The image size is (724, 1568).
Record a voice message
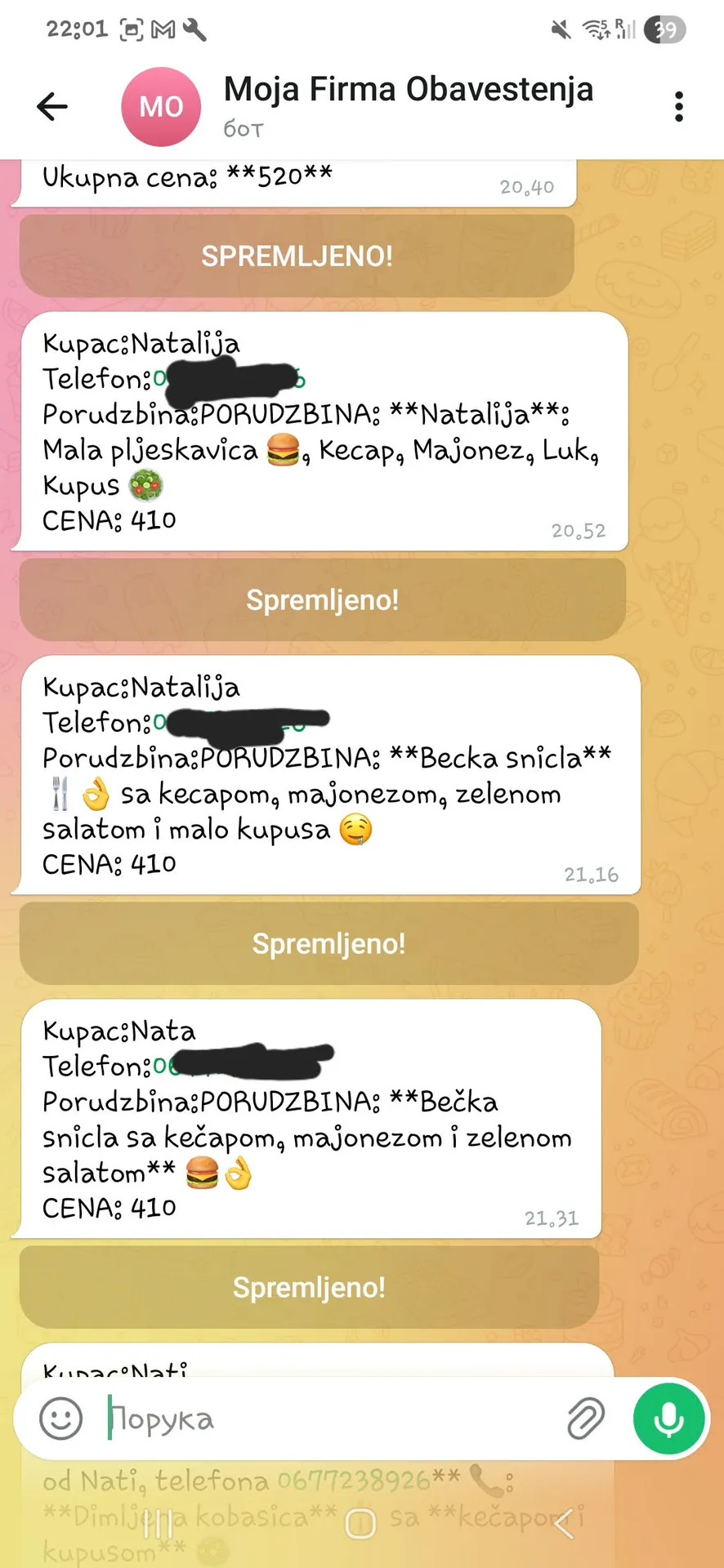668,1419
